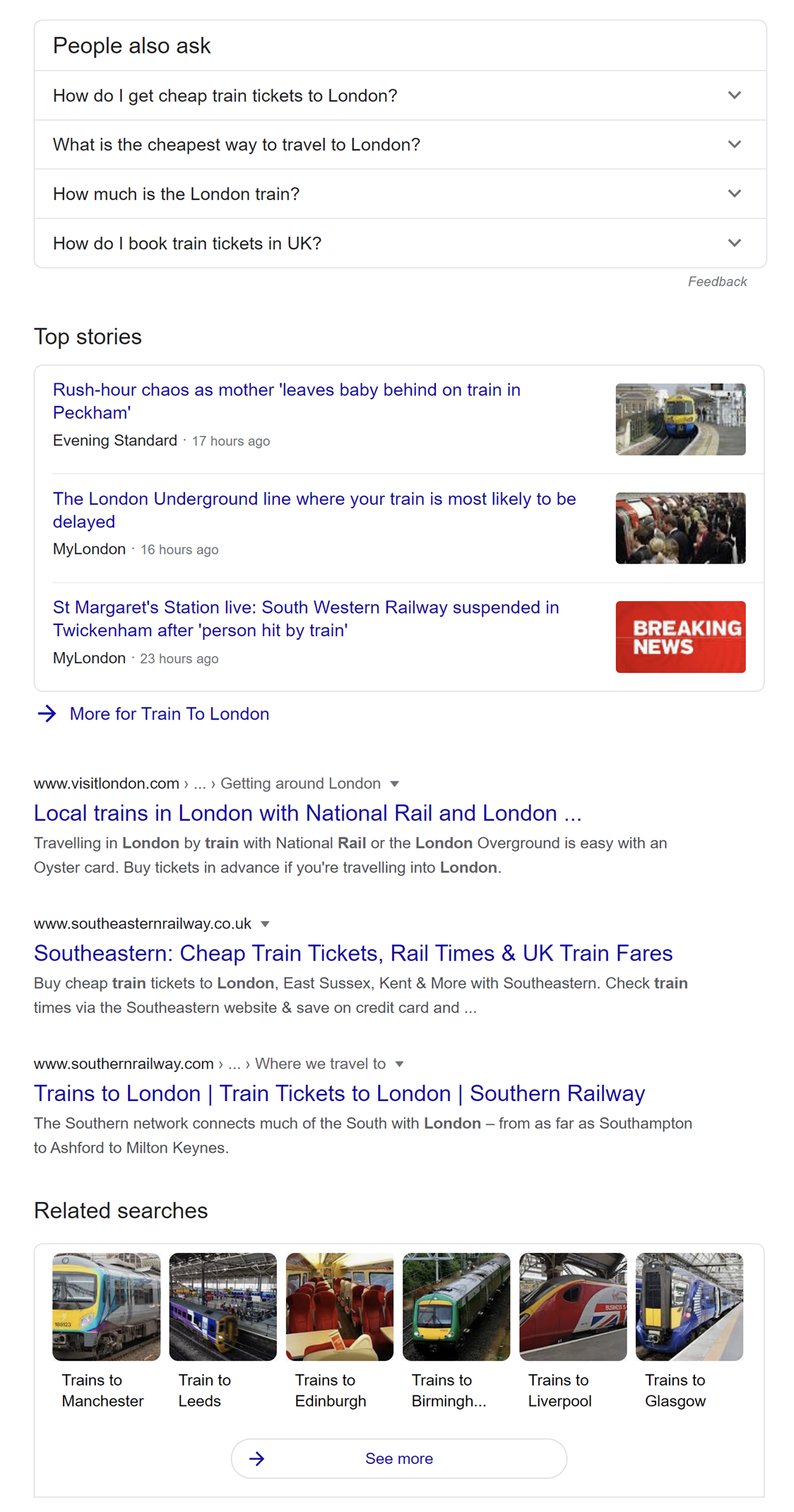Tap See more related searches
Screen dimensions: 794x1512
tap(399, 1458)
